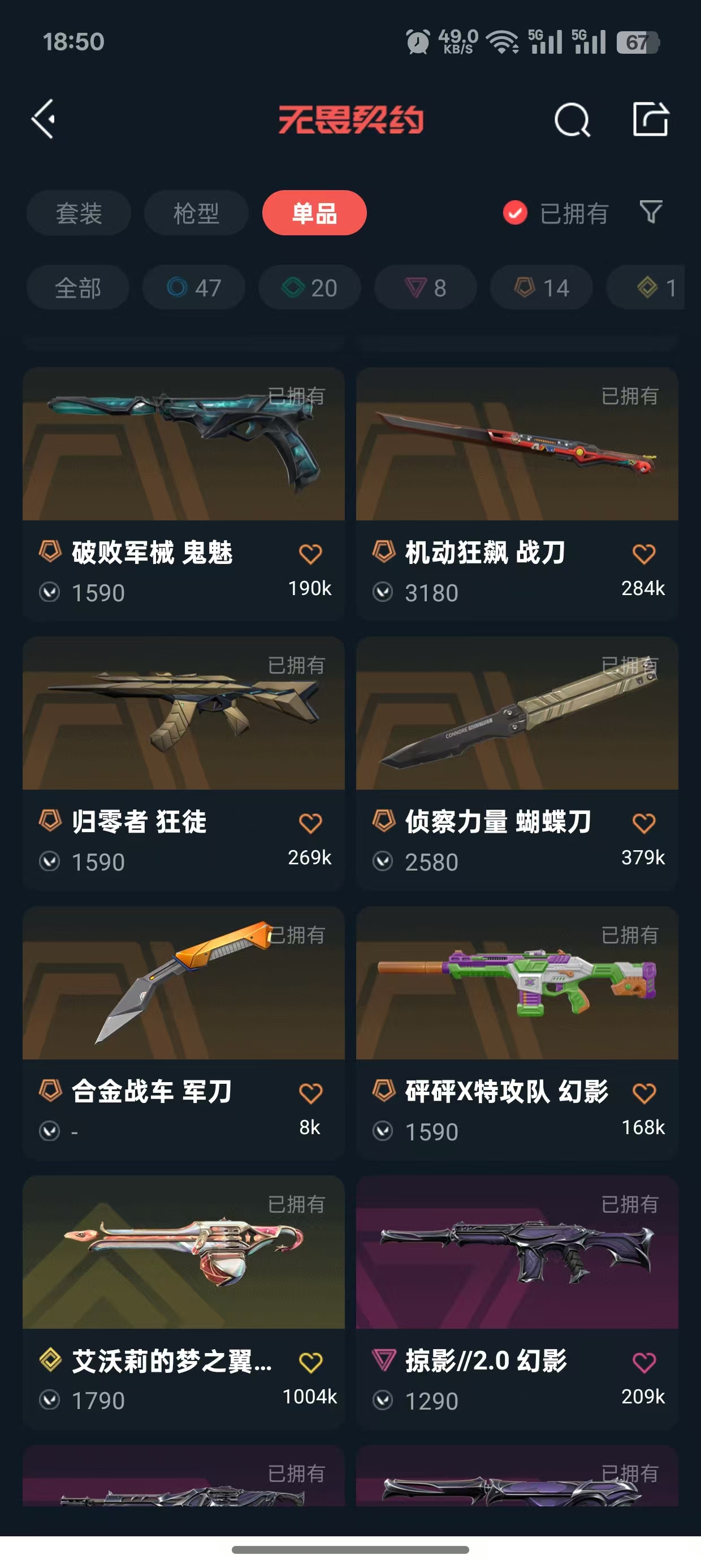
Task: Favorite the 机动狂飙 战刀 skin
Action: [644, 554]
